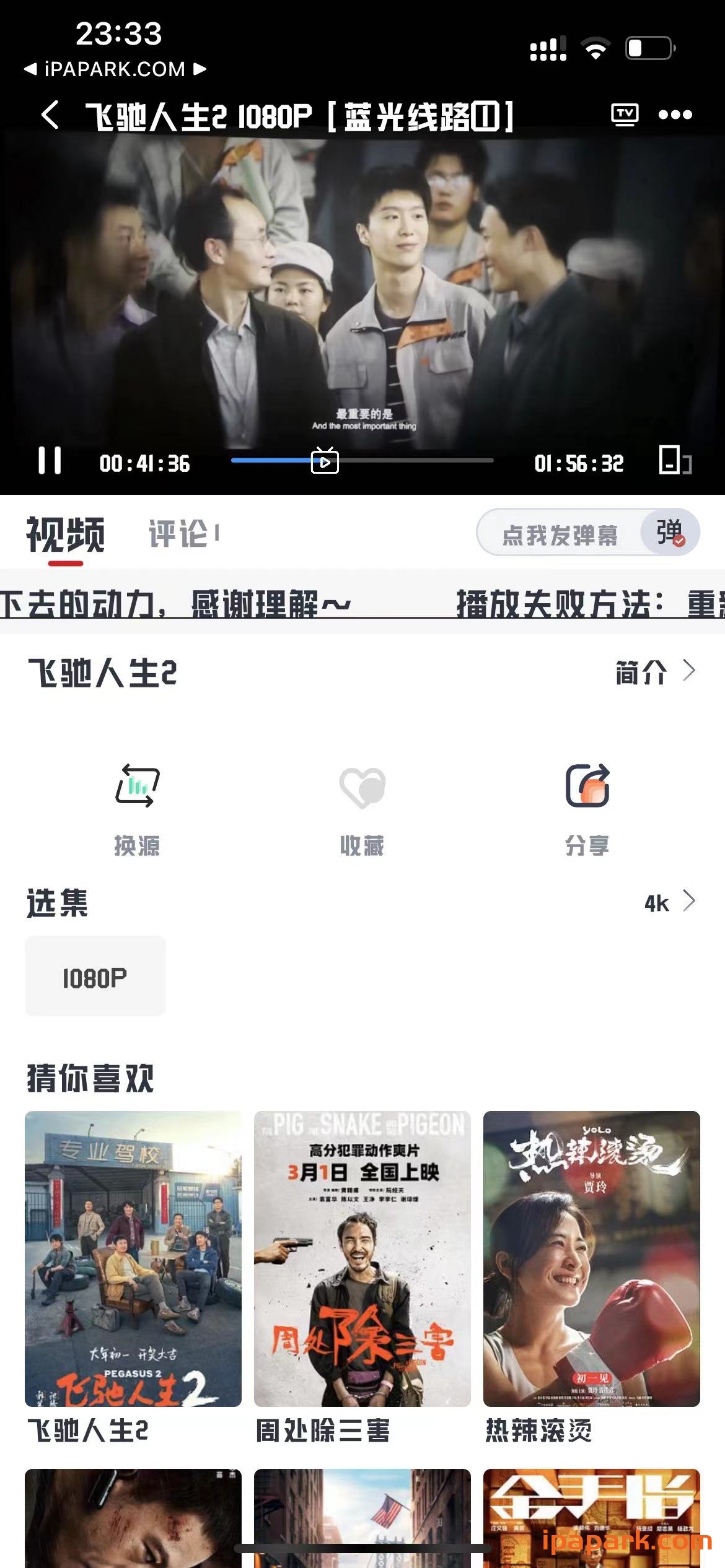
Task: Select the 视频 tab
Action: (64, 534)
